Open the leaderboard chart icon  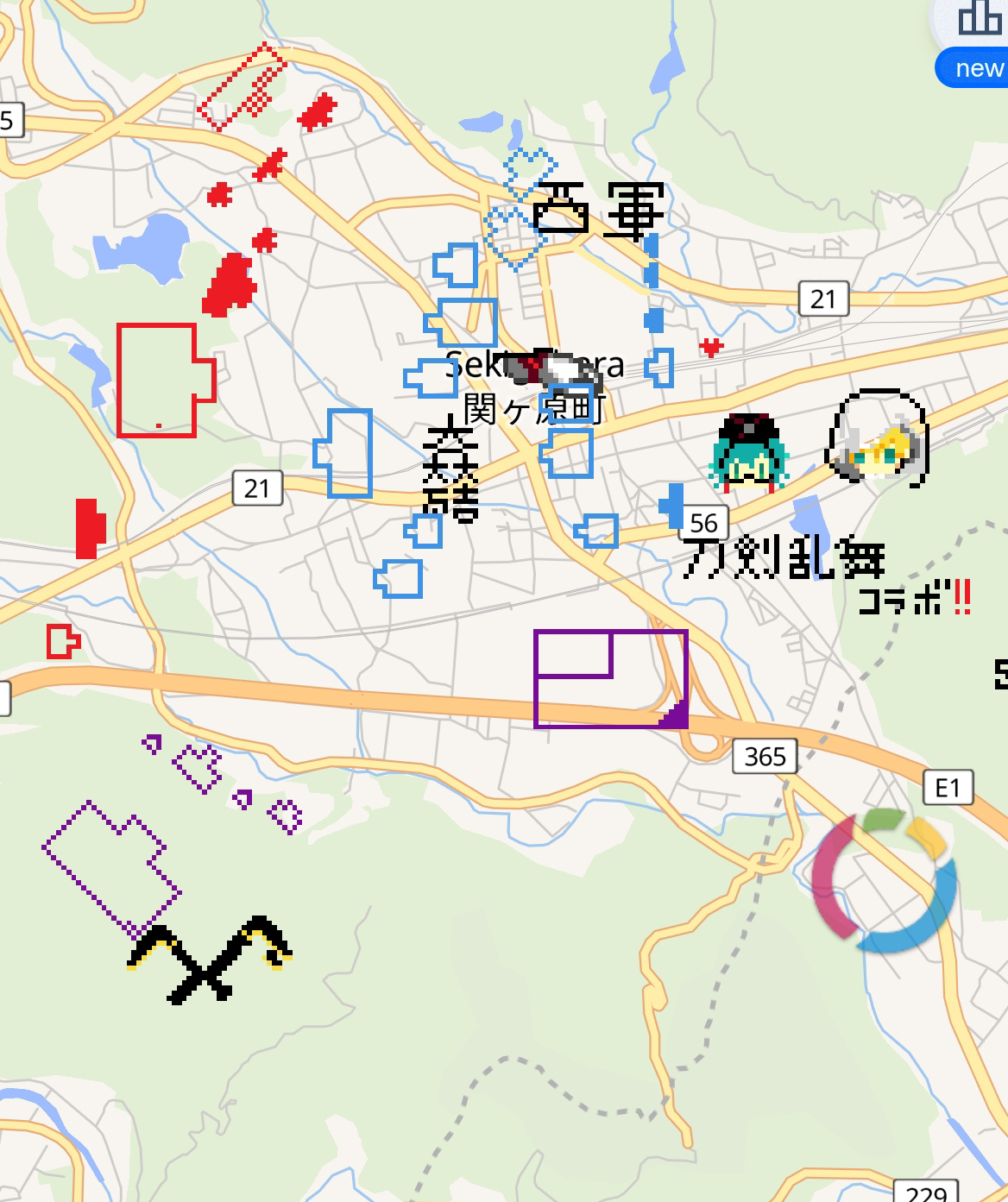coord(980,19)
